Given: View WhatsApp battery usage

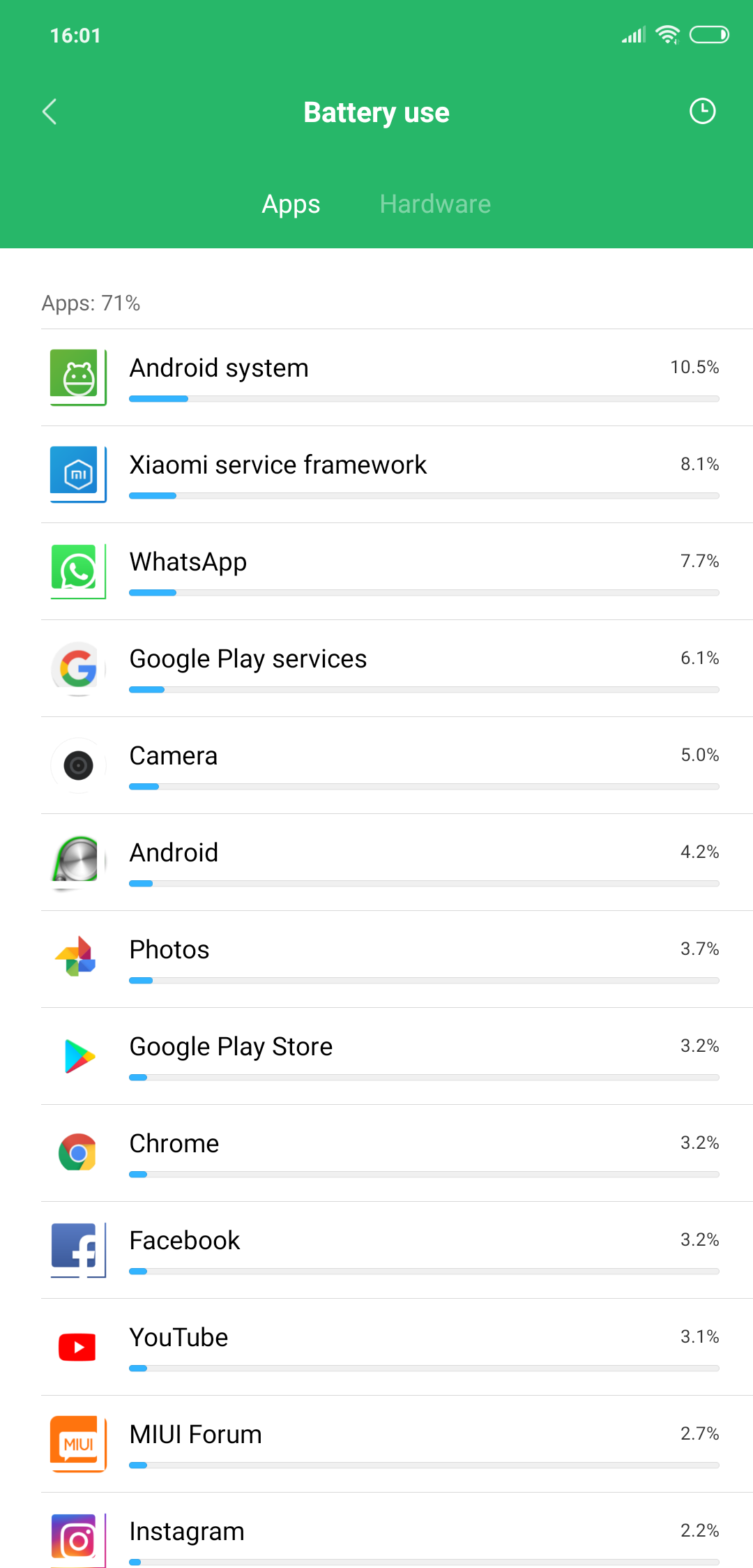Looking at the screenshot, I should [376, 571].
